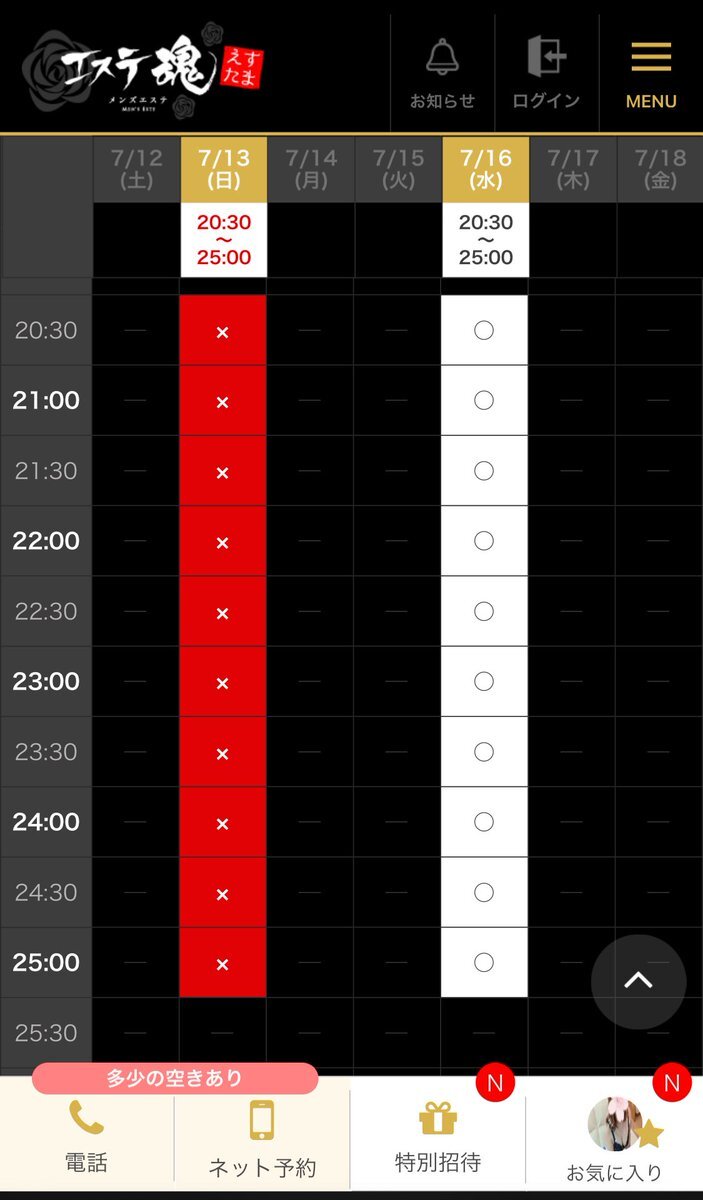
Task: Select the 7/16 (水) date column
Action: coord(485,169)
